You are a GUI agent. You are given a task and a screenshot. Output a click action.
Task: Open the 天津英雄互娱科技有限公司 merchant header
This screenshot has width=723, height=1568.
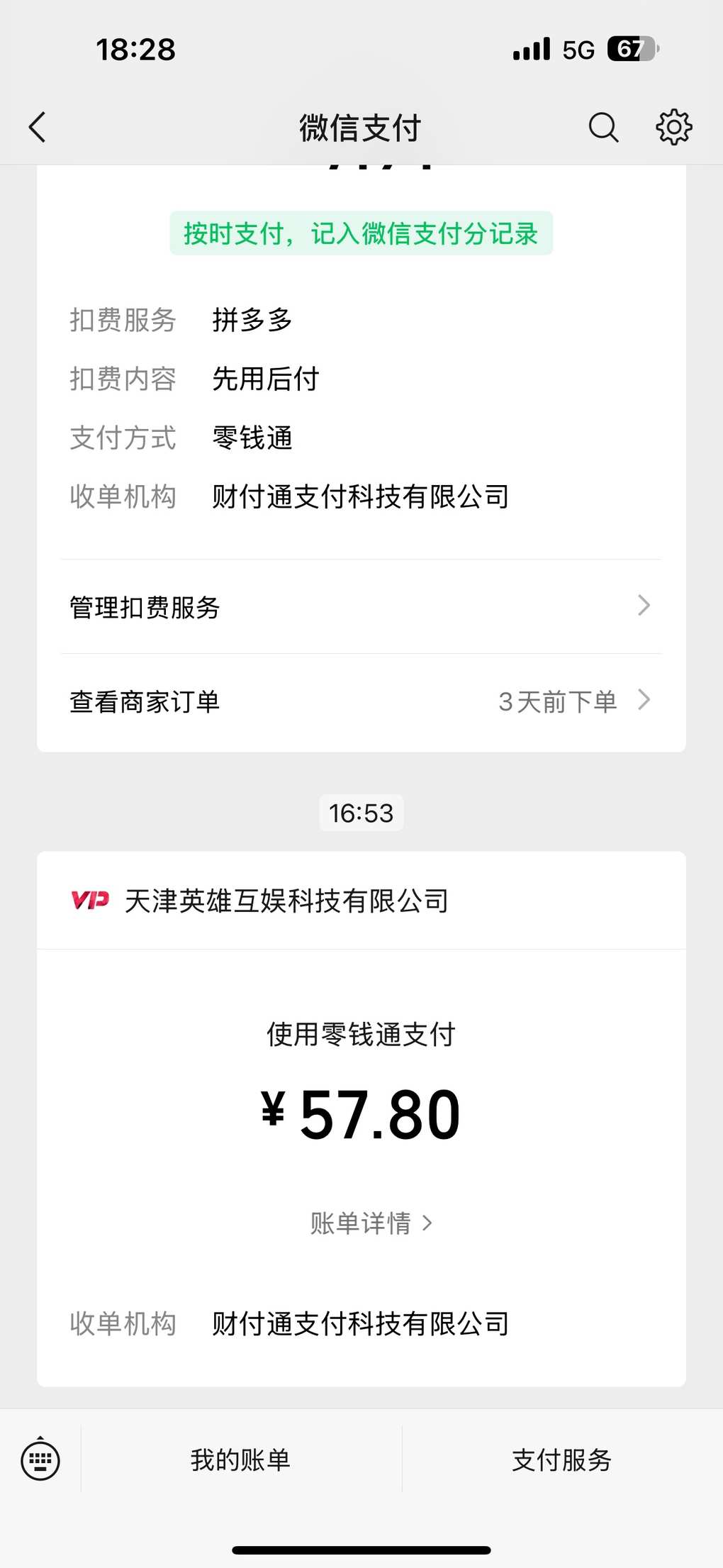click(x=361, y=901)
